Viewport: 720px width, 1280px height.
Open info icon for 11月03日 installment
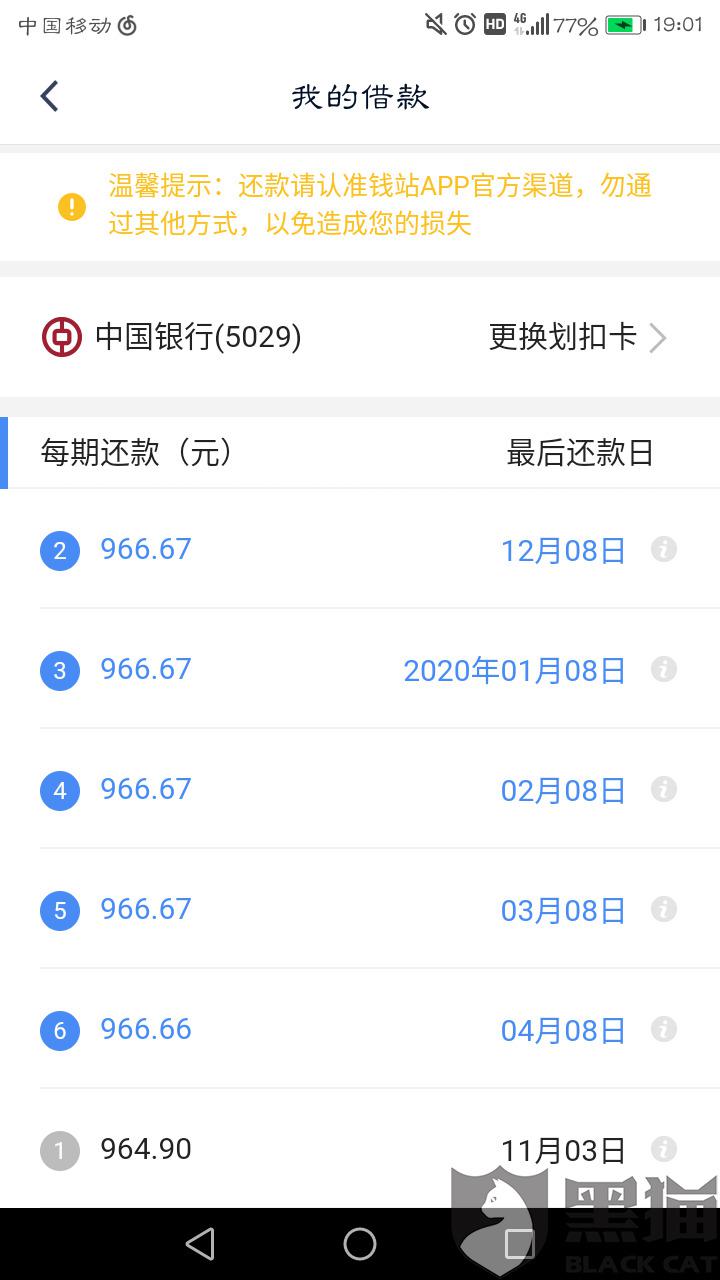click(664, 1149)
